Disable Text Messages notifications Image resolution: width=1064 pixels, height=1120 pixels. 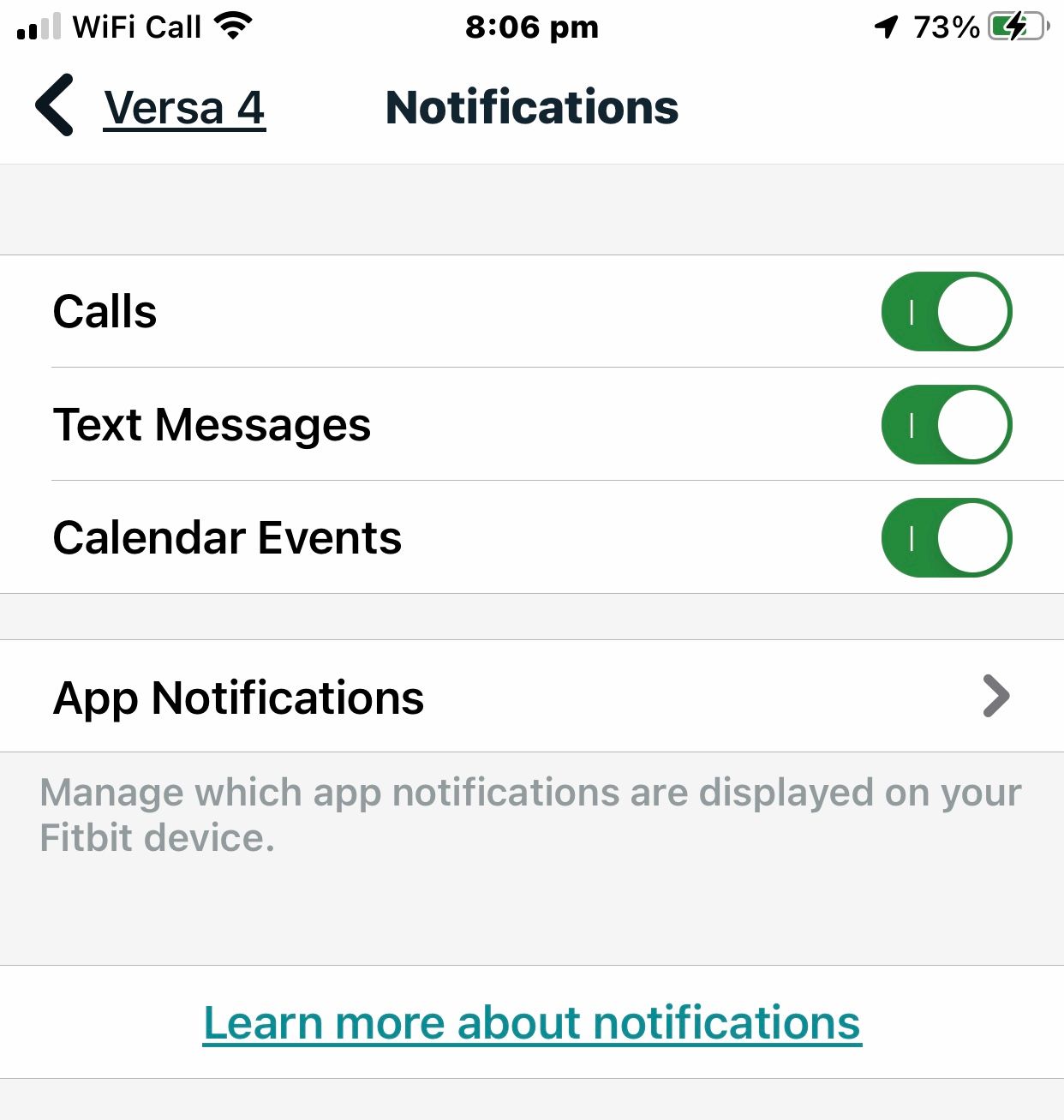pyautogui.click(x=946, y=425)
